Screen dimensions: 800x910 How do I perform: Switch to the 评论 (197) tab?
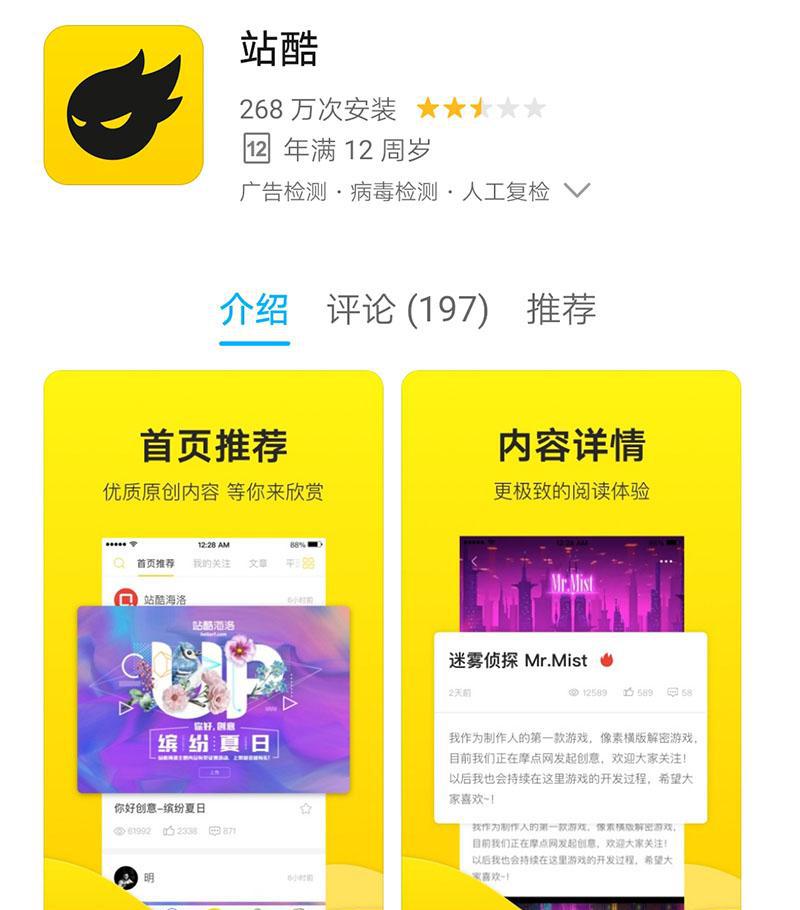407,310
